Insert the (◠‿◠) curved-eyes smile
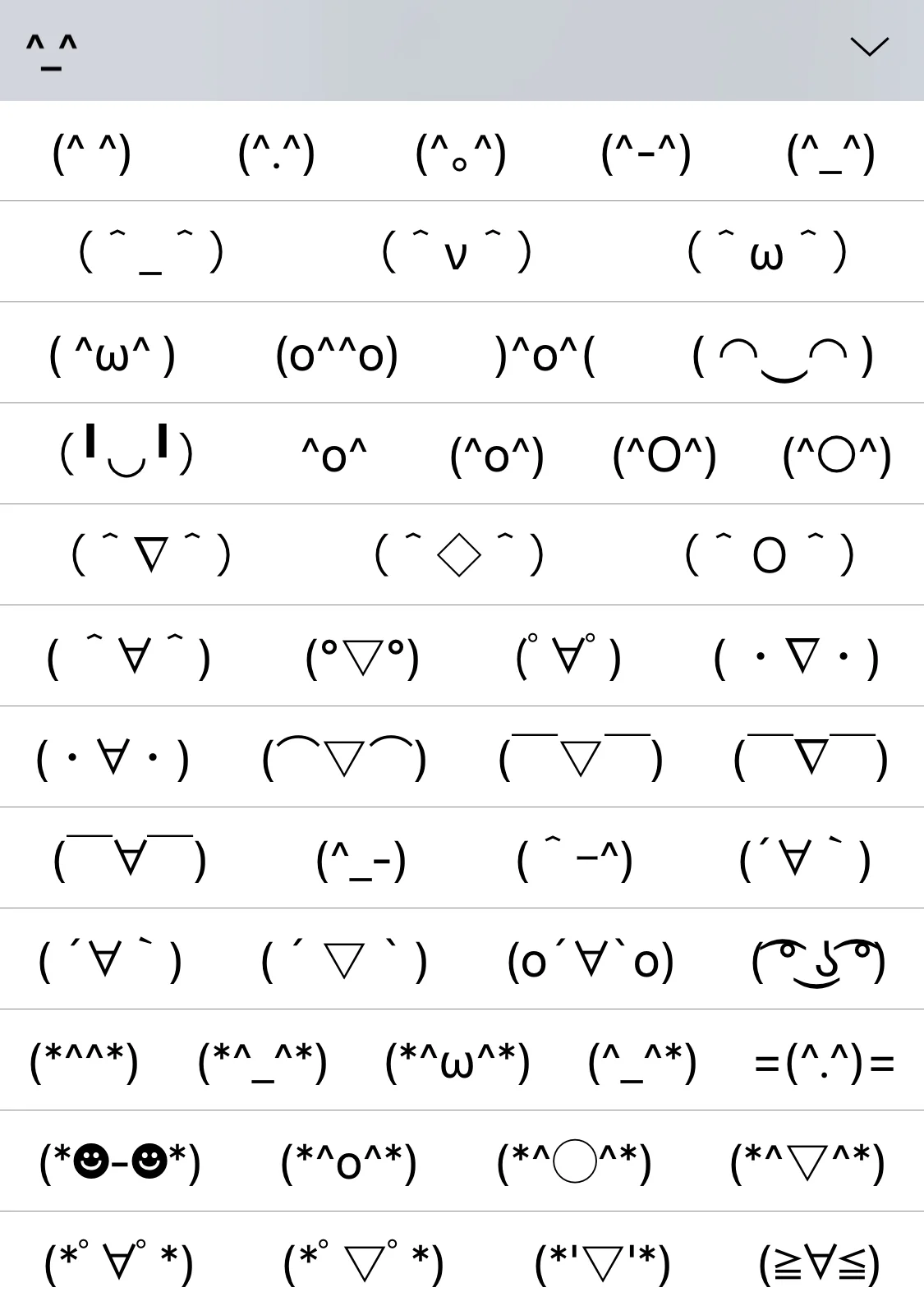The width and height of the screenshot is (924, 1292). pyautogui.click(x=782, y=355)
